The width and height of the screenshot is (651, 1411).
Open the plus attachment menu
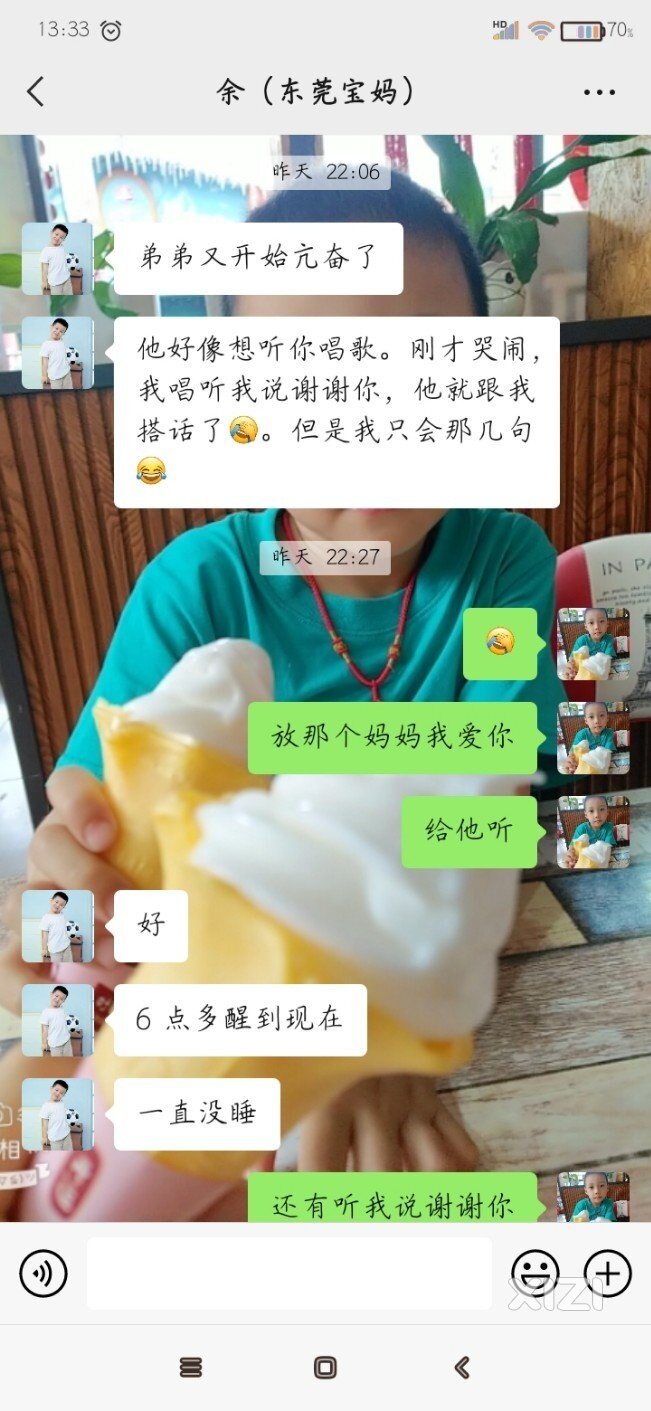[x=608, y=1274]
